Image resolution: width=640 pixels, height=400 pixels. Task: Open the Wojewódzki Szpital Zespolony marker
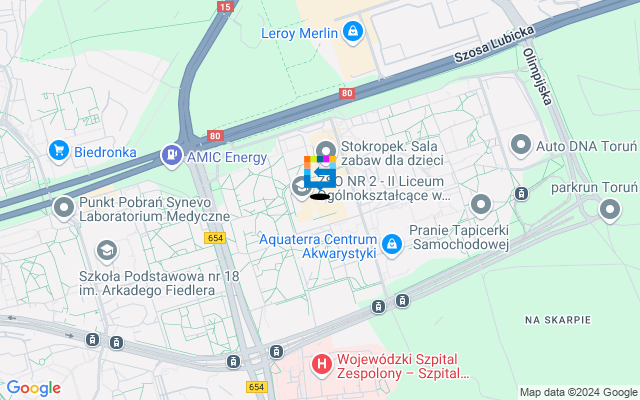tap(321, 365)
